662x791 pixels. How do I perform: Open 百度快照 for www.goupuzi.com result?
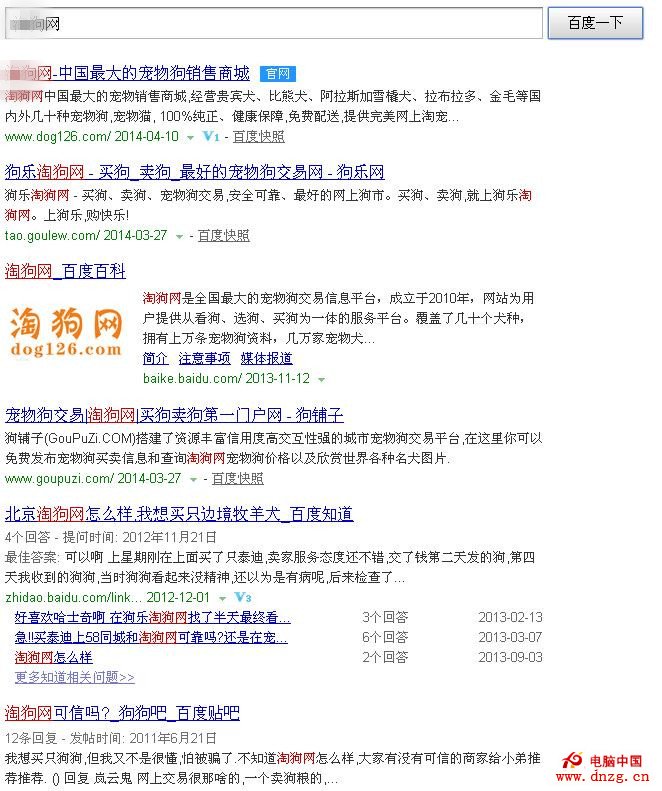[x=237, y=478]
